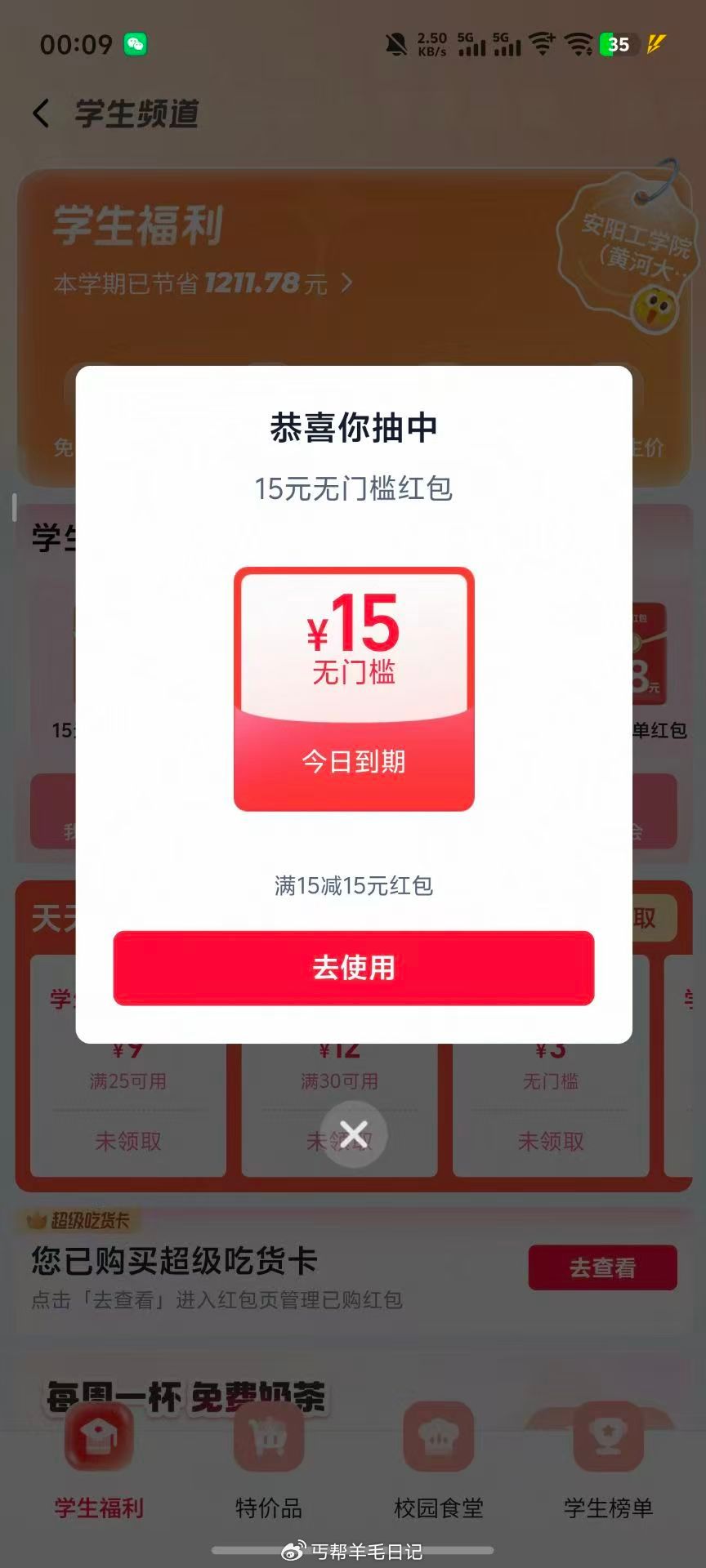Tap the 今日到期 expiry label on the coupon
706x1568 pixels.
[353, 762]
